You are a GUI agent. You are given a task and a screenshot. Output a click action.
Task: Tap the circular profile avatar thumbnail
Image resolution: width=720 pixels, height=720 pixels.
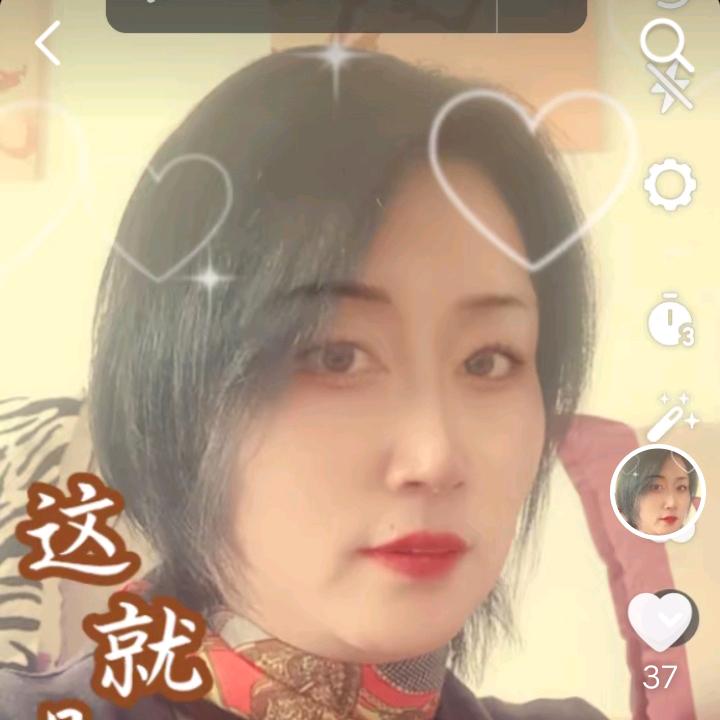(657, 493)
